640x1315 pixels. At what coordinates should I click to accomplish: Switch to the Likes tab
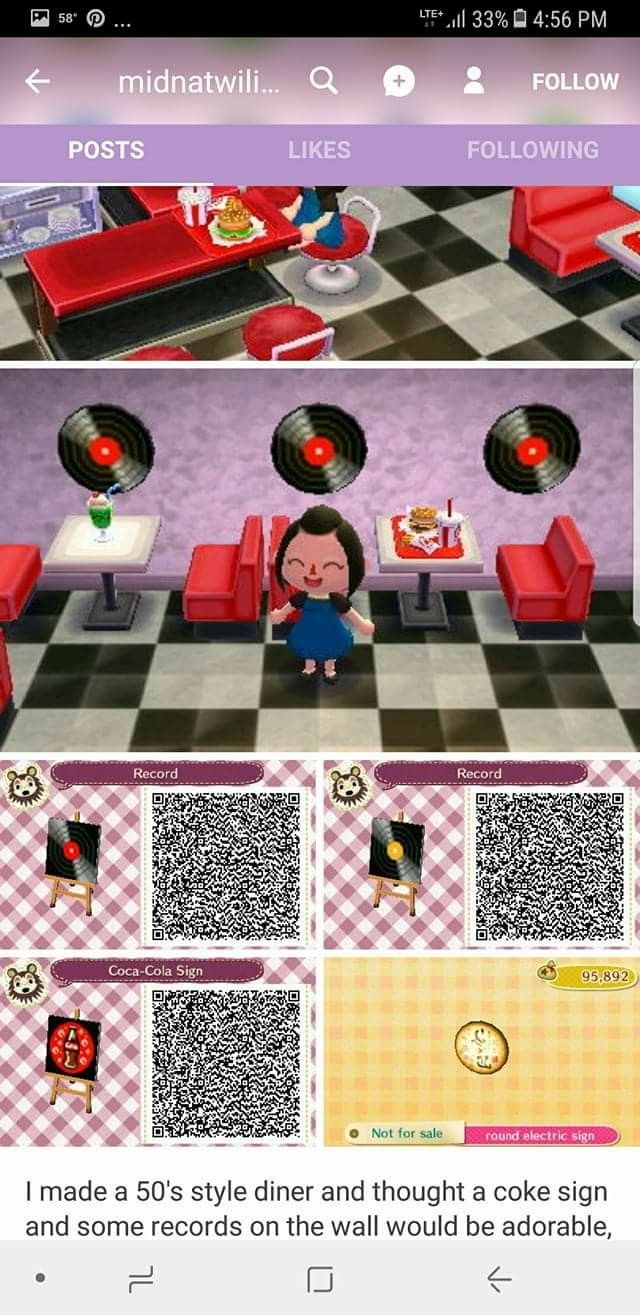[x=319, y=150]
